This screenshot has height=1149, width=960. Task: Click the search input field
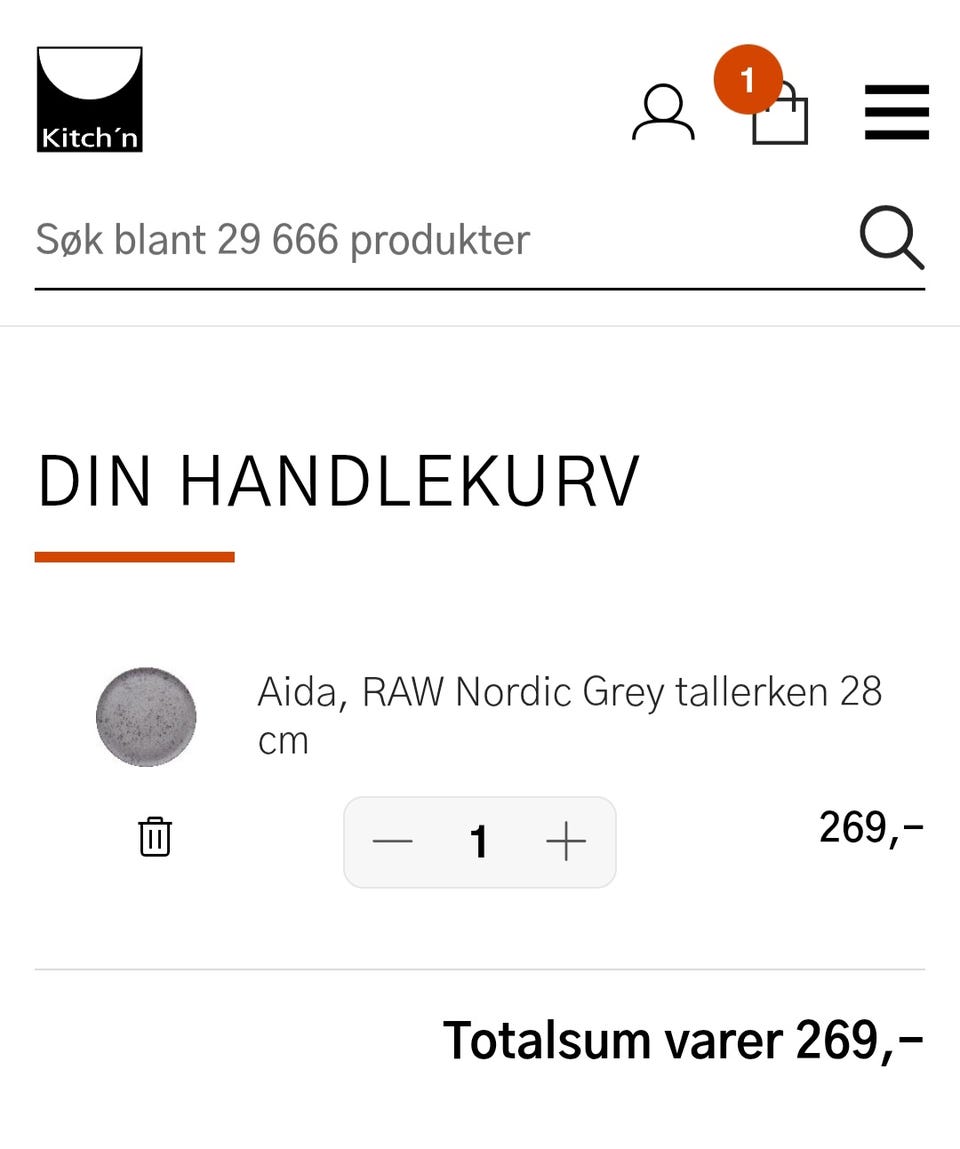point(400,240)
